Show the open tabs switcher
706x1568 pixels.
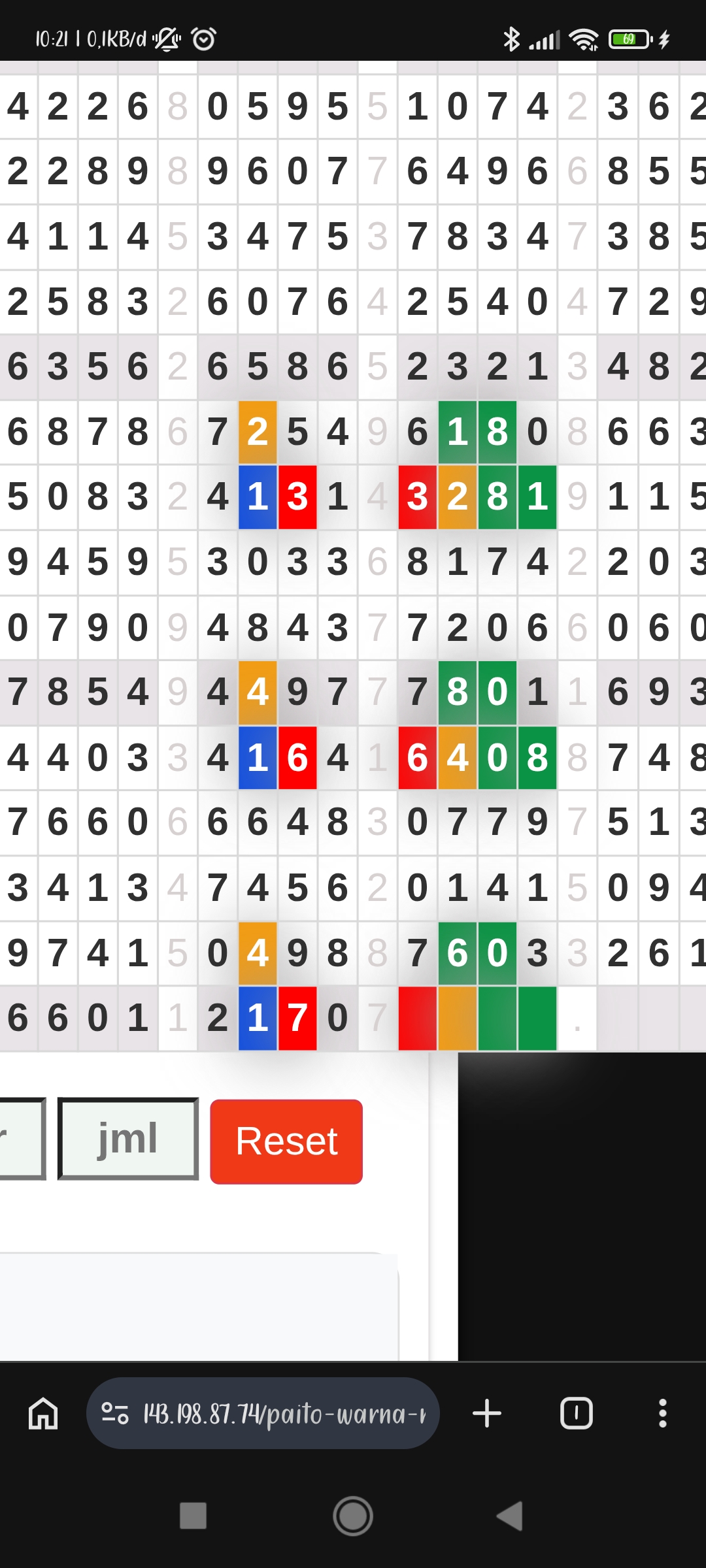(576, 1413)
